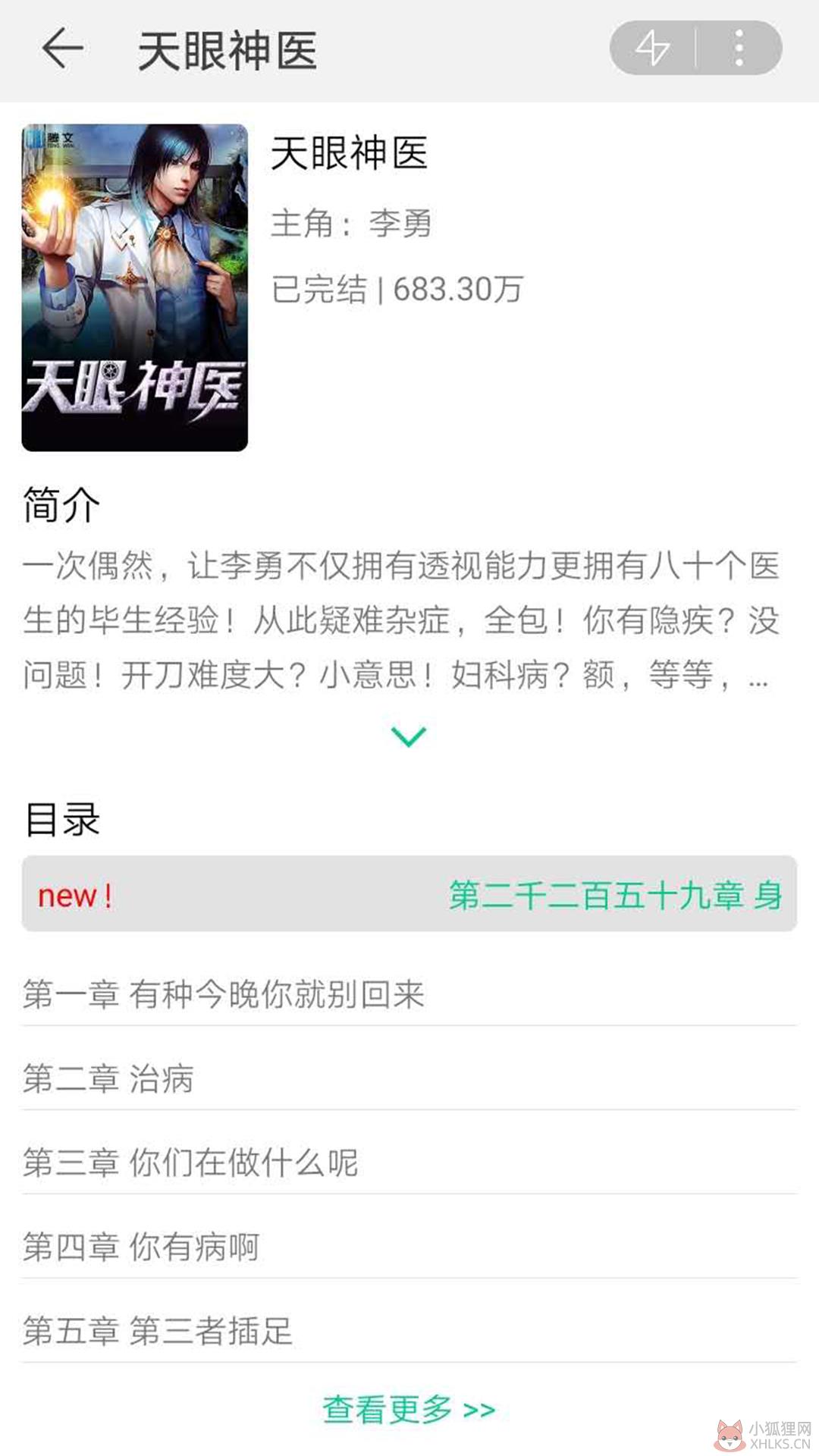Open 第四章 你有病啊

pos(409,1246)
